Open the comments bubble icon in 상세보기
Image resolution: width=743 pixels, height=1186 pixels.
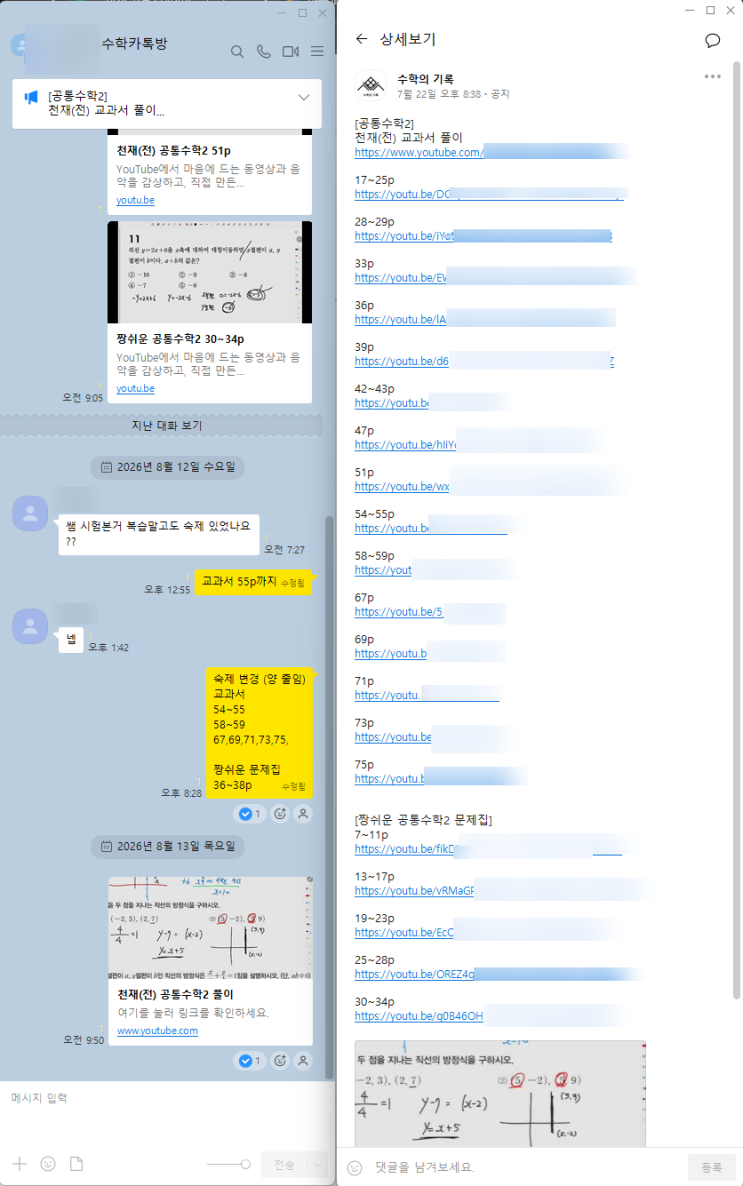coord(712,40)
